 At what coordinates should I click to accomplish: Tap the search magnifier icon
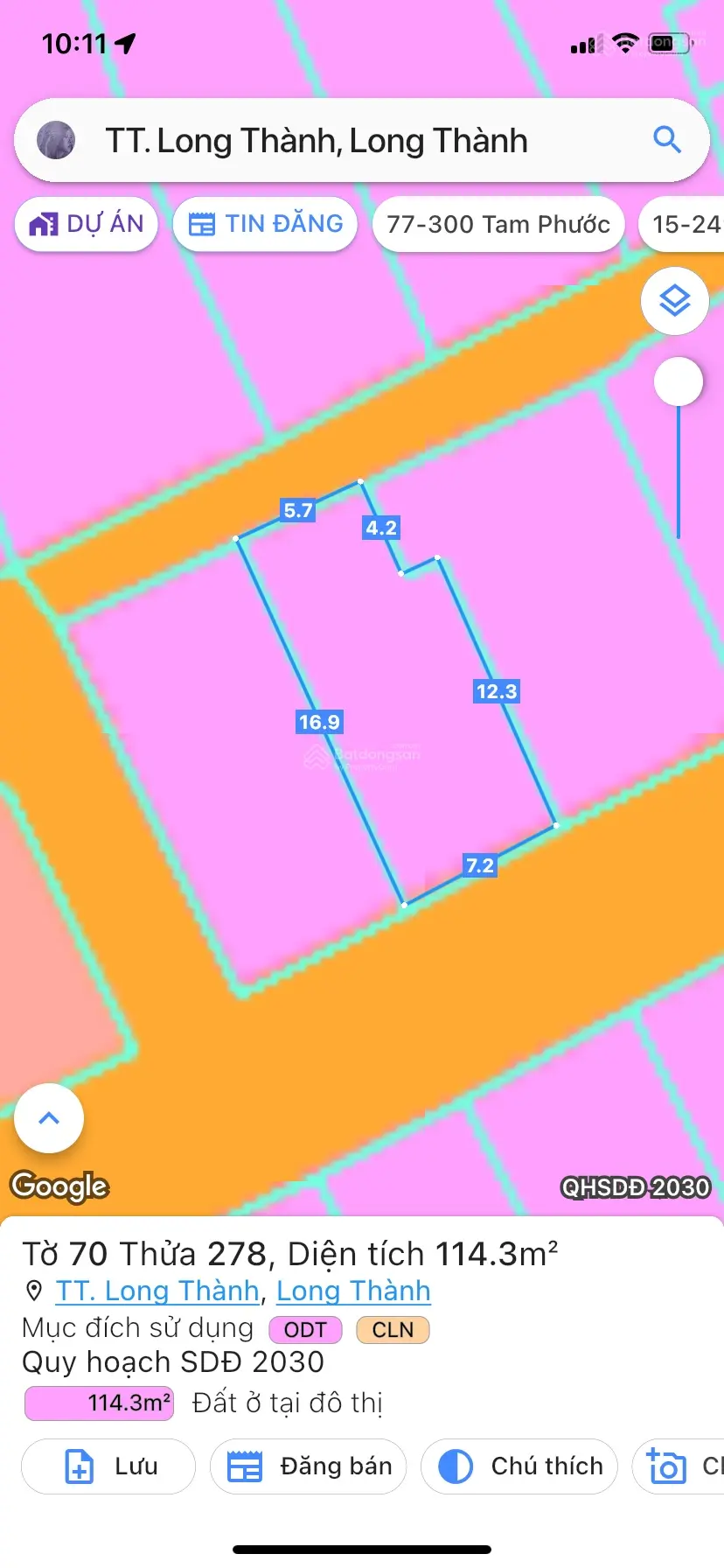coord(667,139)
